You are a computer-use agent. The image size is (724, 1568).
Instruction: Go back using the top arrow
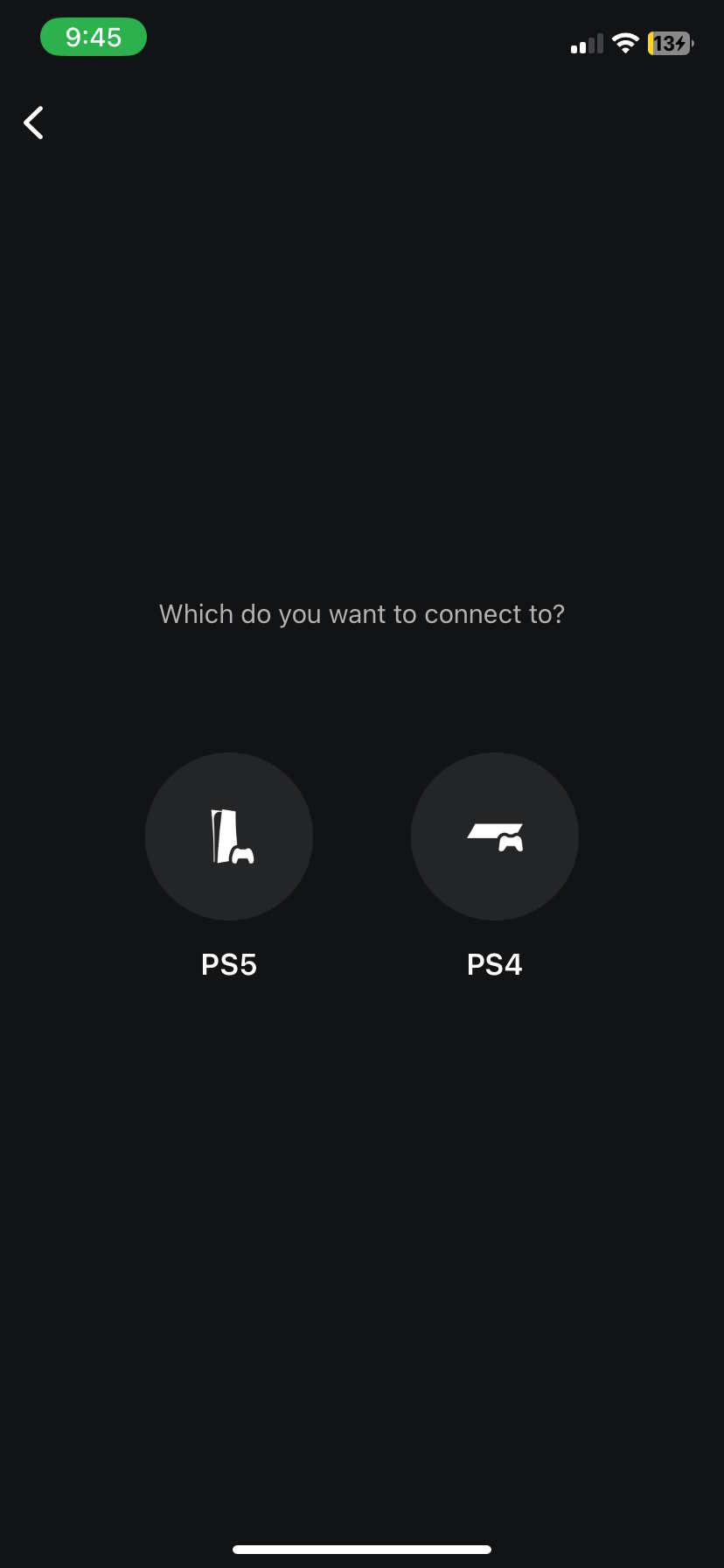coord(34,122)
